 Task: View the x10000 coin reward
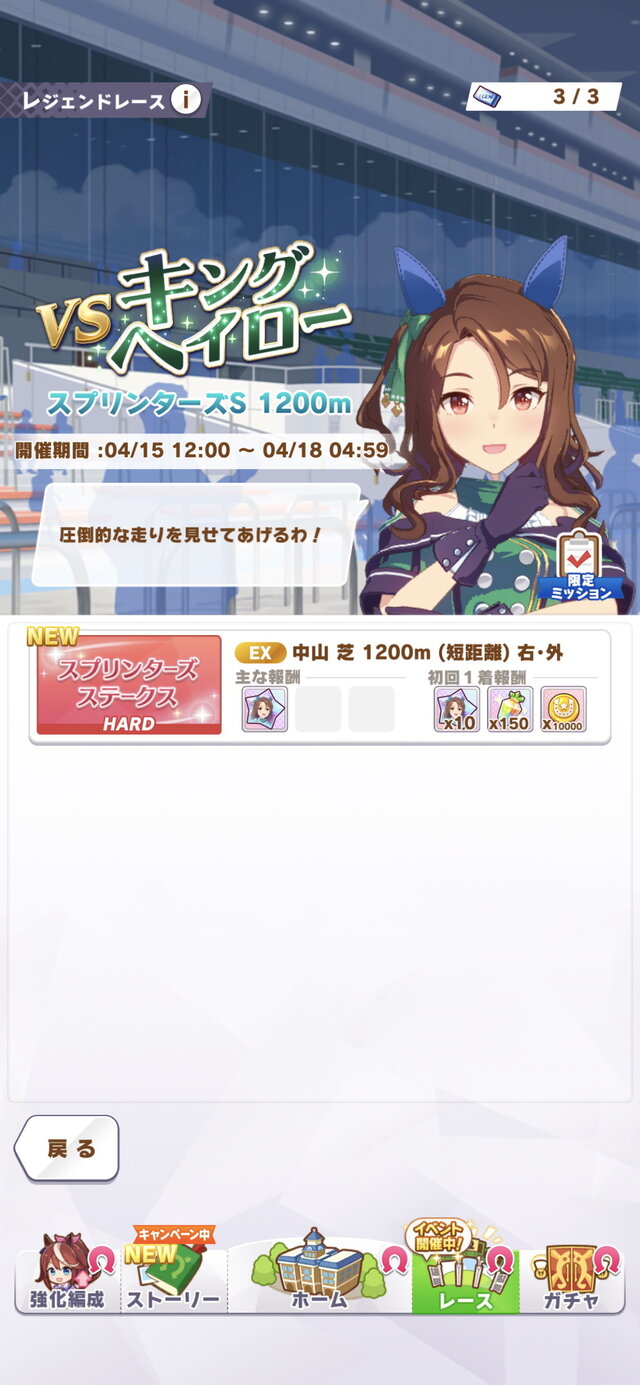point(563,709)
